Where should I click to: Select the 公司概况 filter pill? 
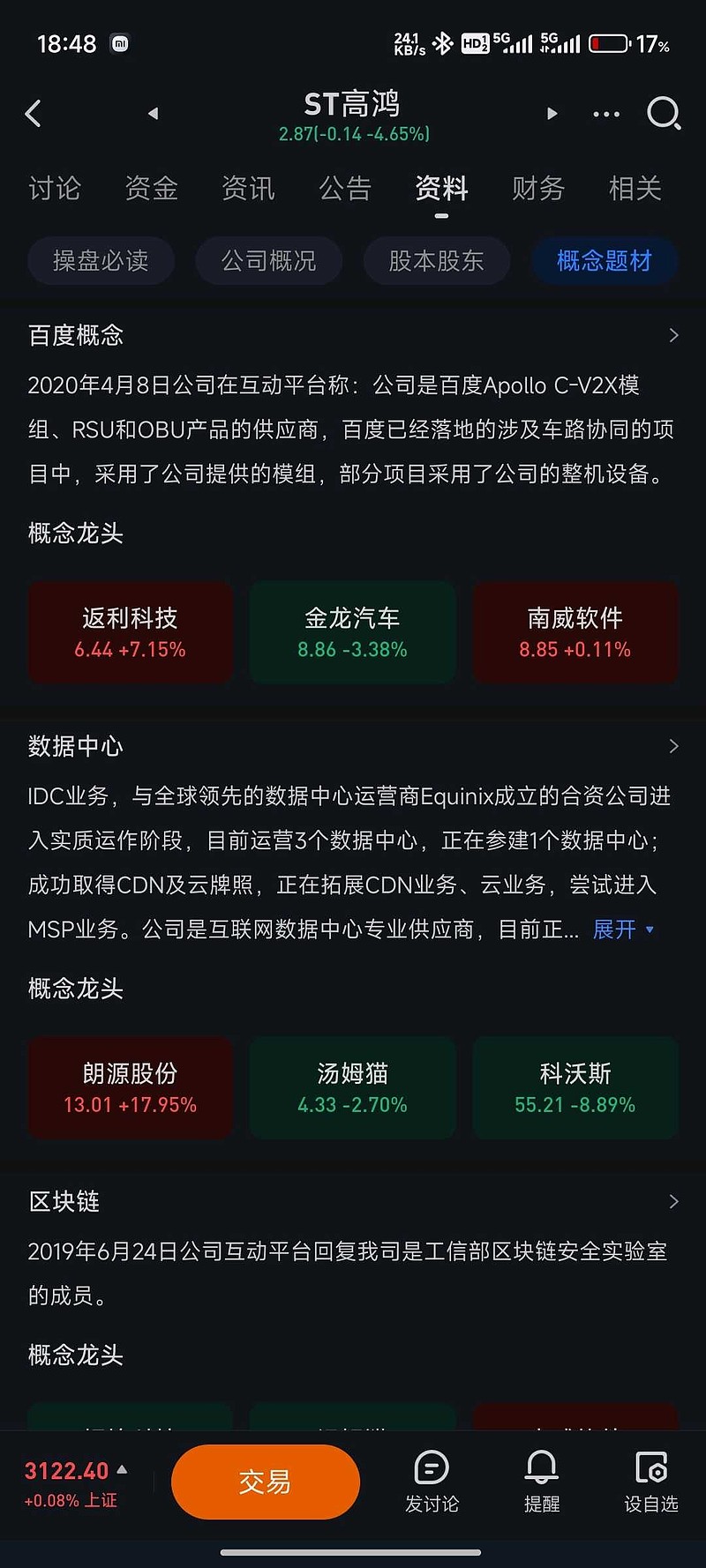(268, 261)
